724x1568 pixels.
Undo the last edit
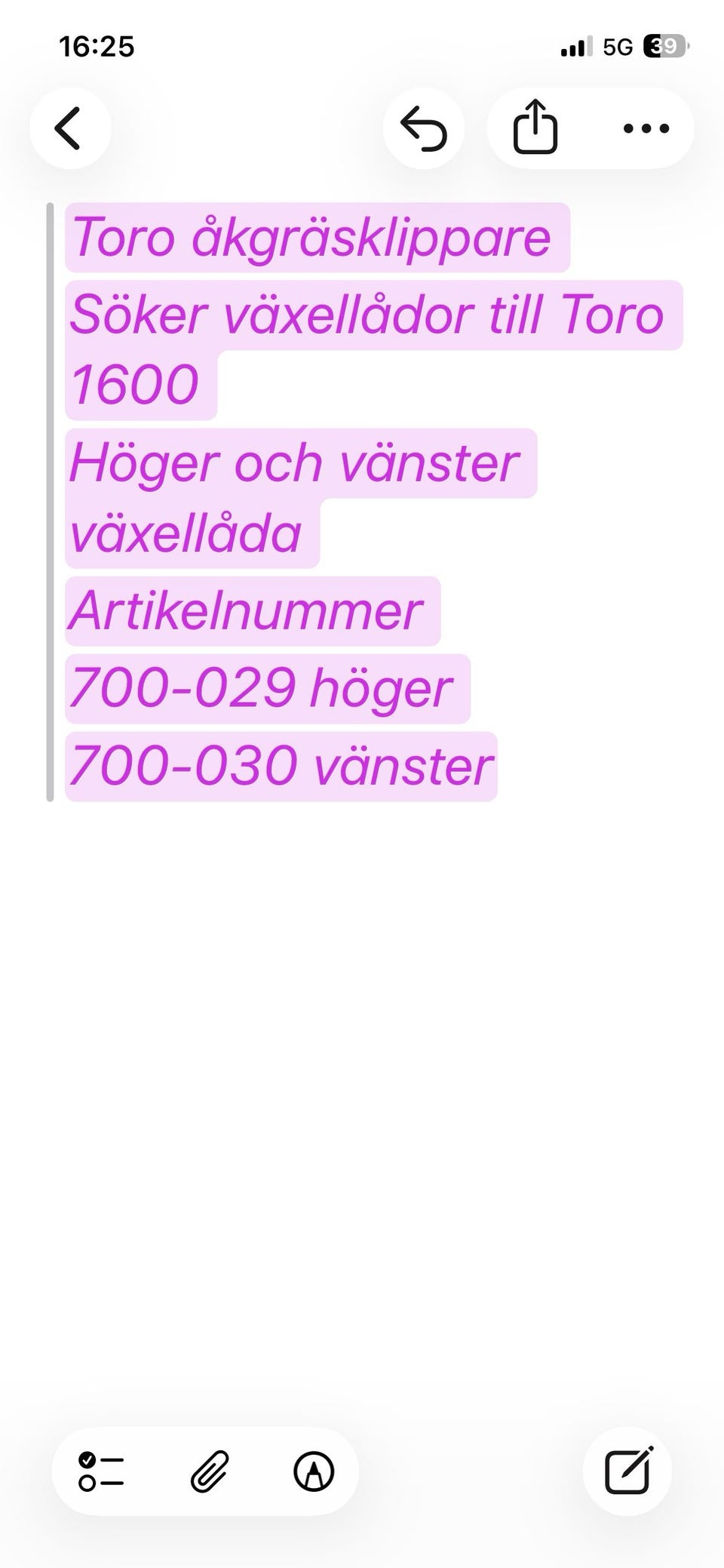click(x=423, y=128)
